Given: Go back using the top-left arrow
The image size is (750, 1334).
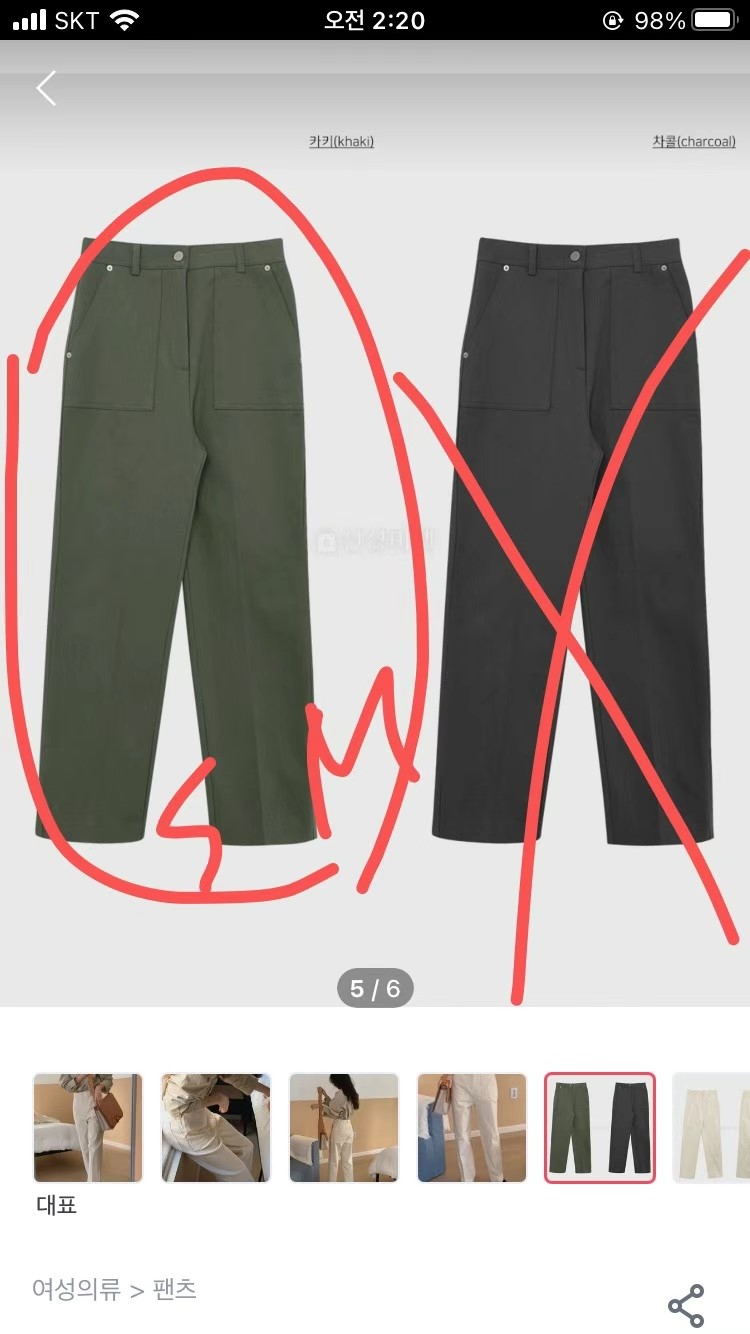Looking at the screenshot, I should (46, 88).
